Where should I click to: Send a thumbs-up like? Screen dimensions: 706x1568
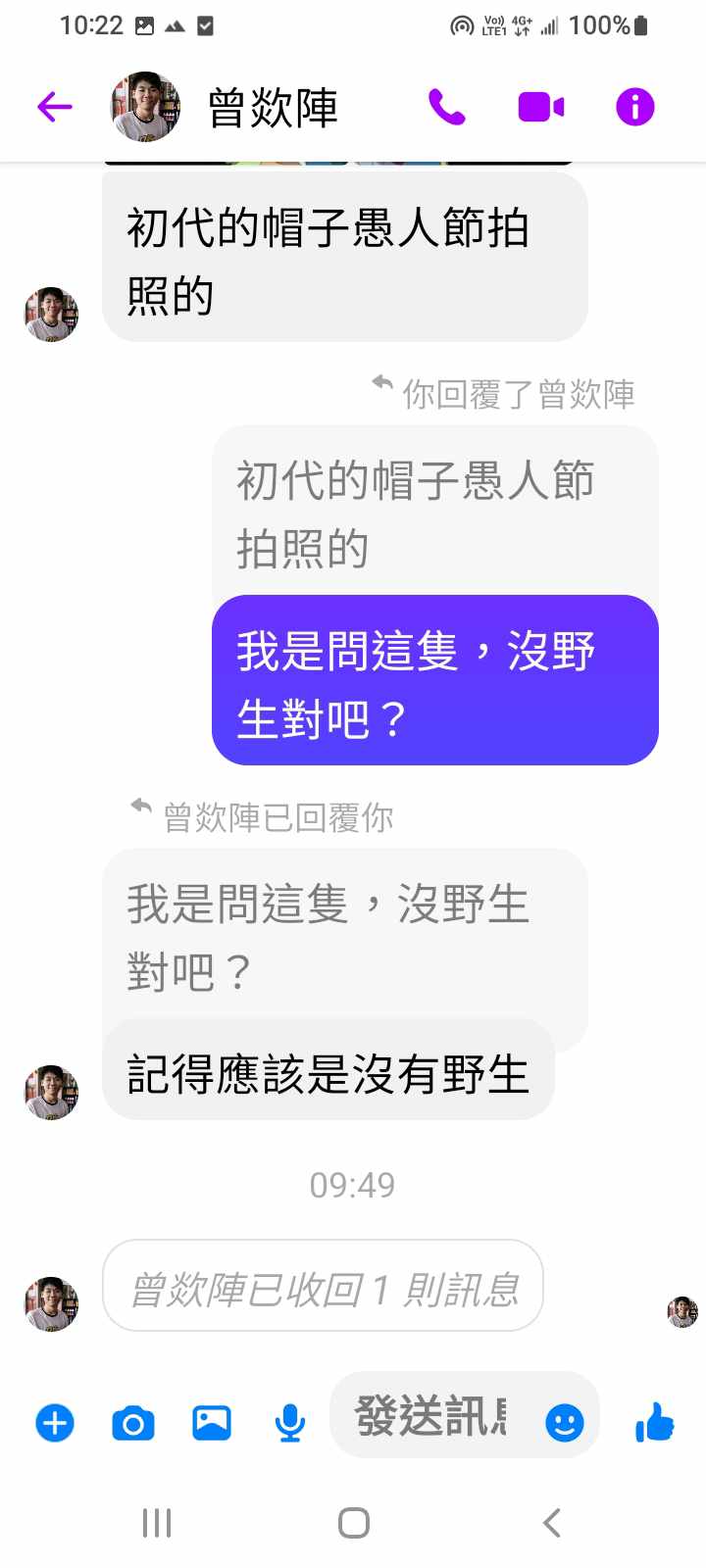tap(655, 1421)
